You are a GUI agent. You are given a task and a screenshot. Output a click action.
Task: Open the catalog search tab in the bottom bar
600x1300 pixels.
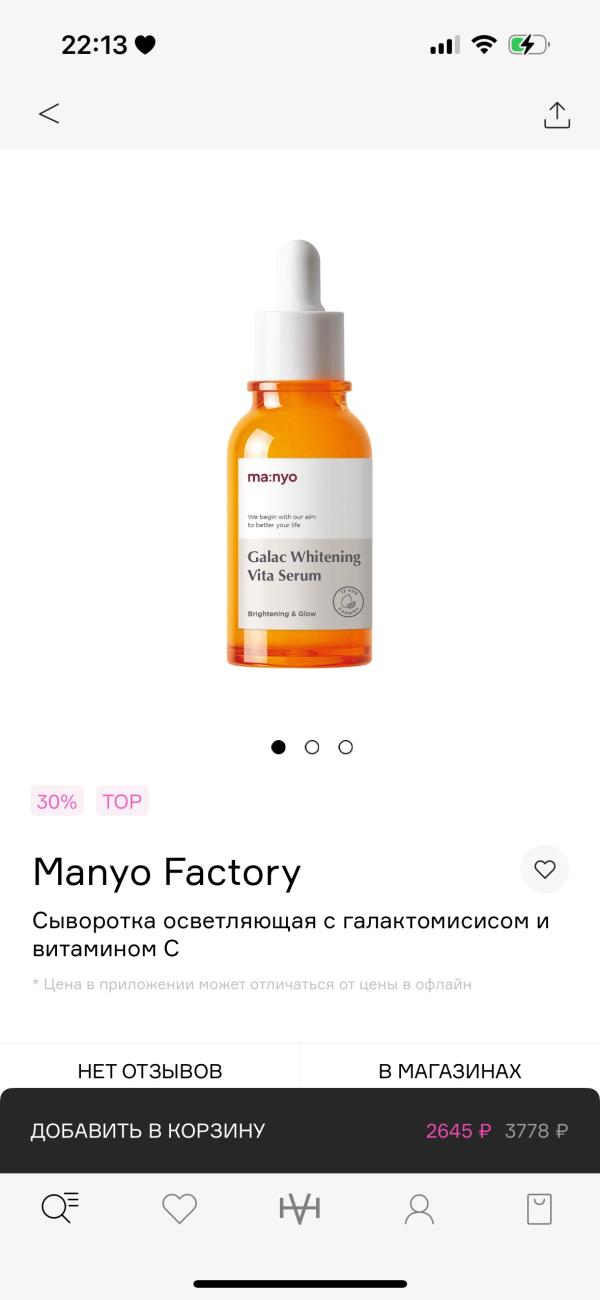coord(60,1208)
